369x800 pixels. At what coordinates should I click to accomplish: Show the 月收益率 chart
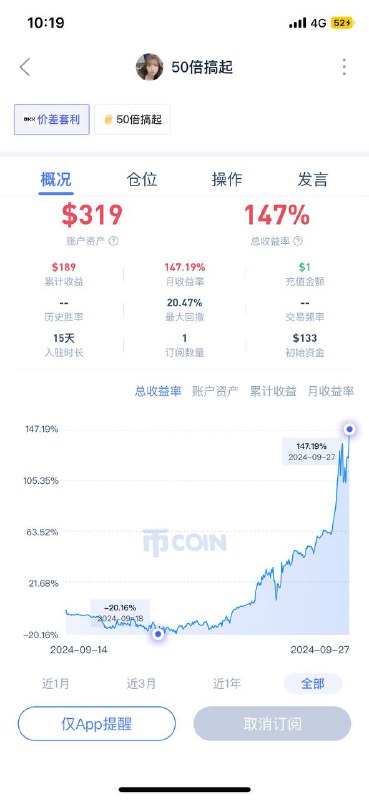tap(331, 391)
